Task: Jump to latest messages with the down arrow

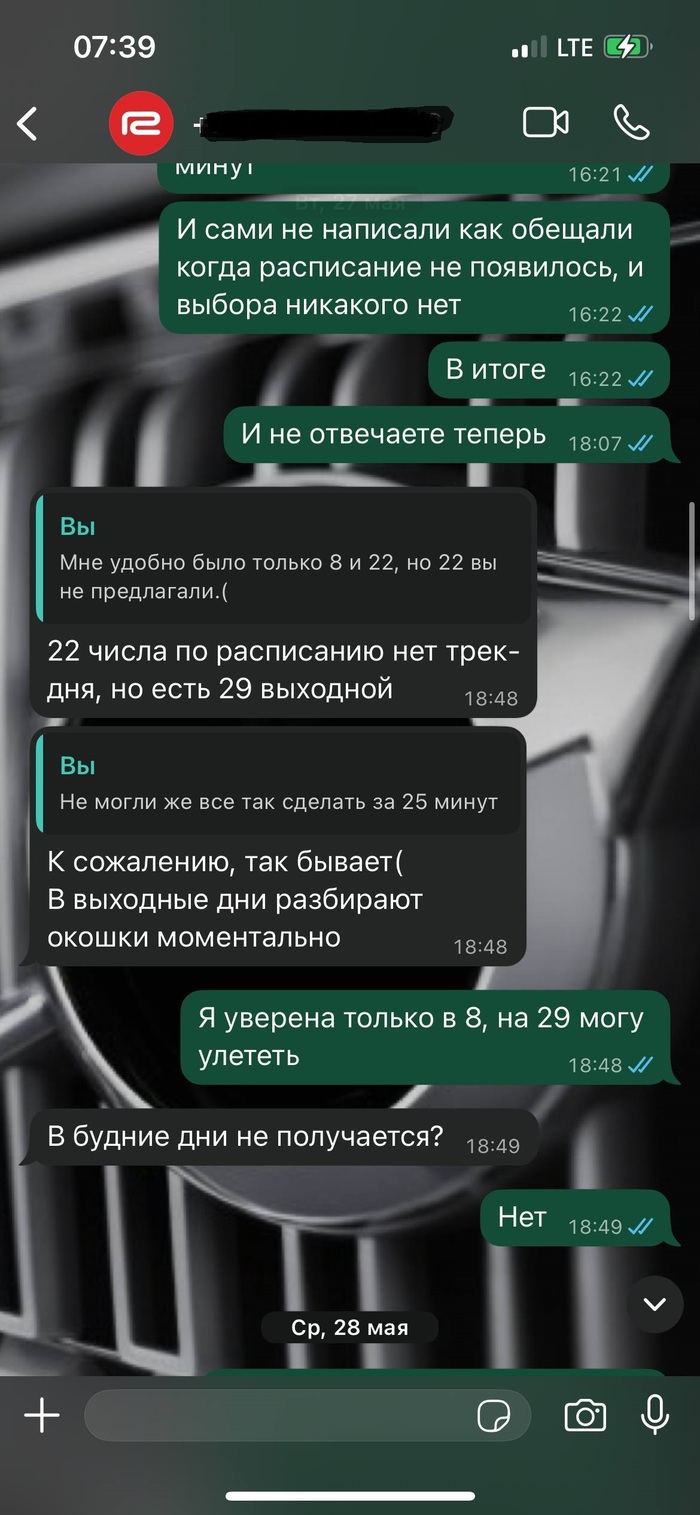Action: 655,1304
